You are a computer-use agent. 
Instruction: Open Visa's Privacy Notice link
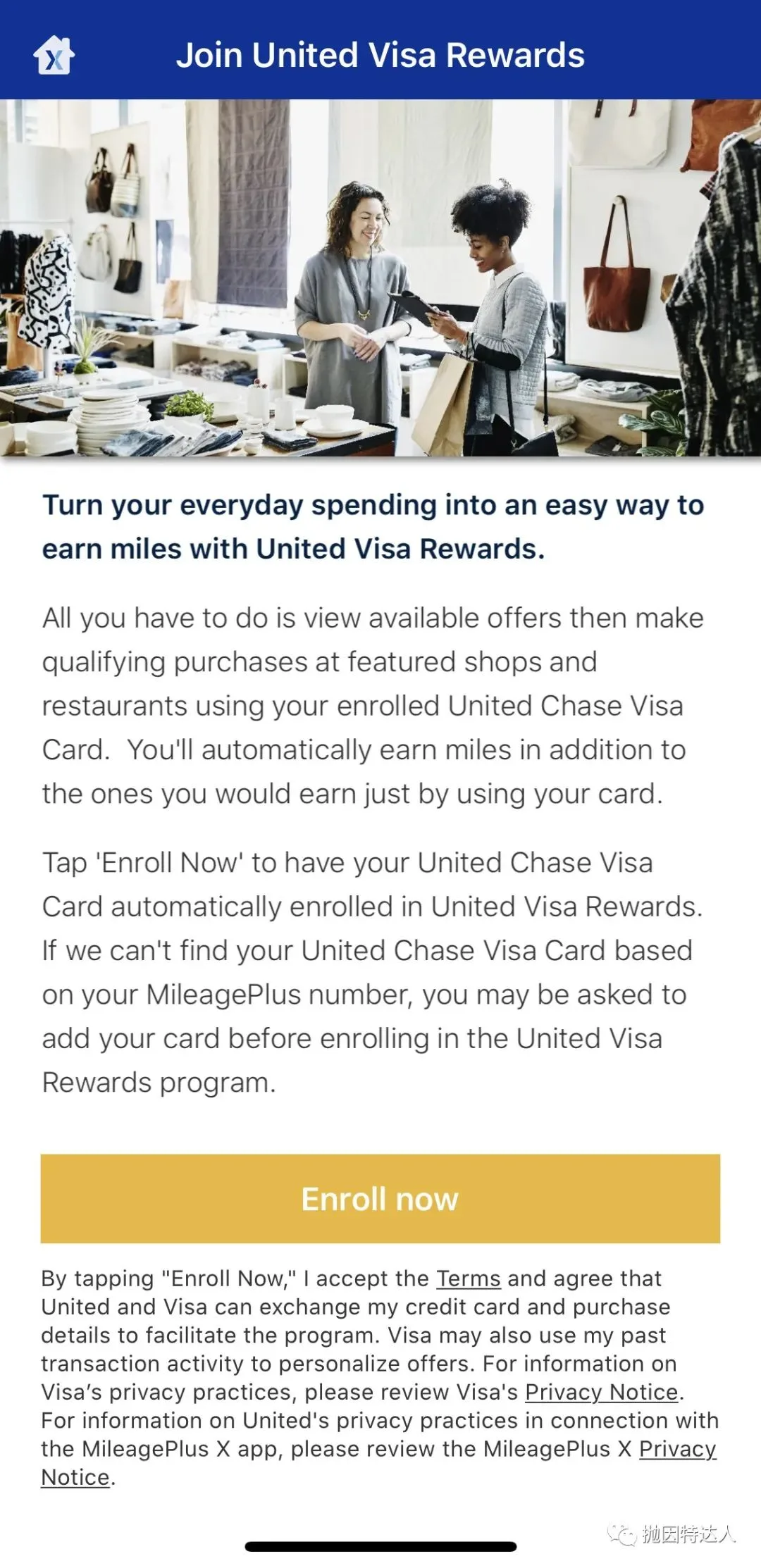[x=601, y=1391]
